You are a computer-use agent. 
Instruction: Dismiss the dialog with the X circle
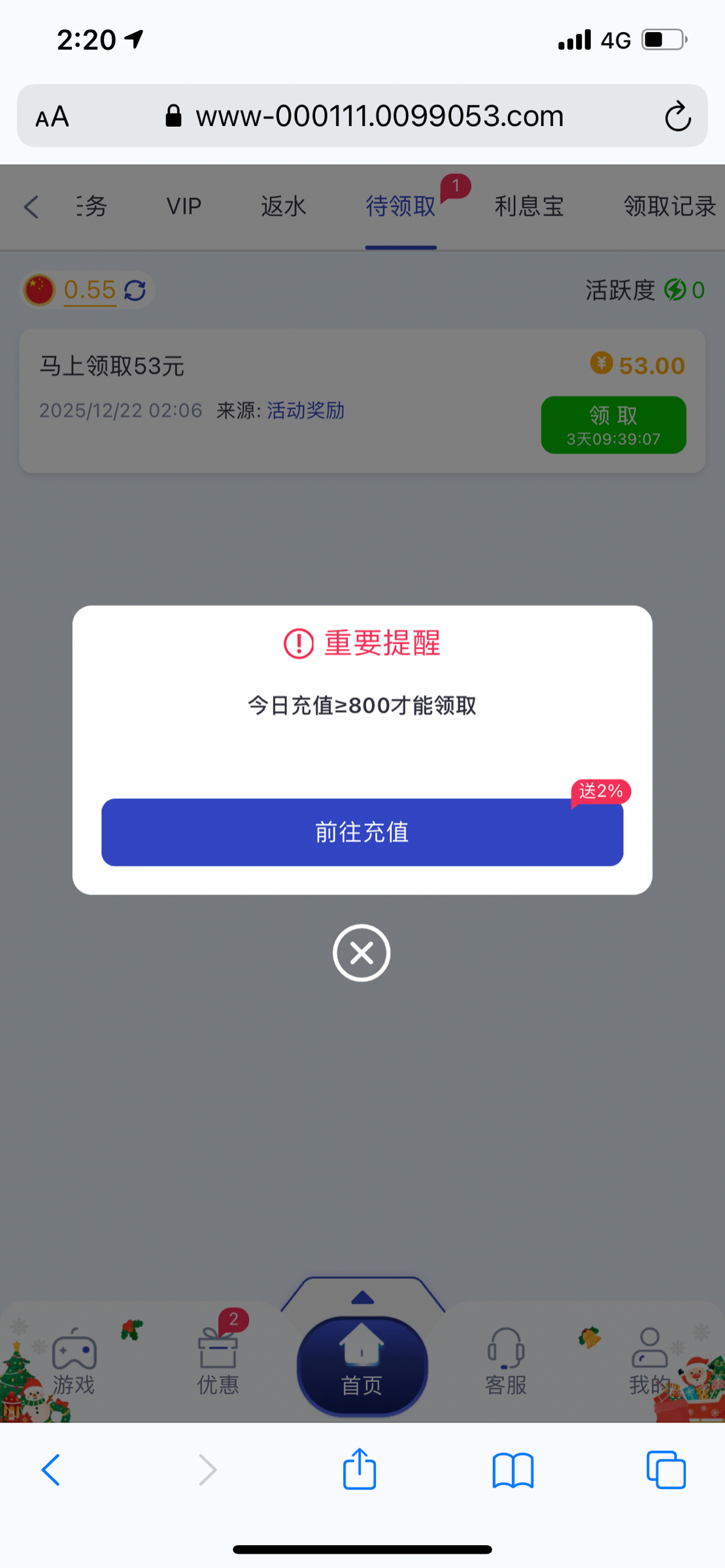(x=362, y=953)
